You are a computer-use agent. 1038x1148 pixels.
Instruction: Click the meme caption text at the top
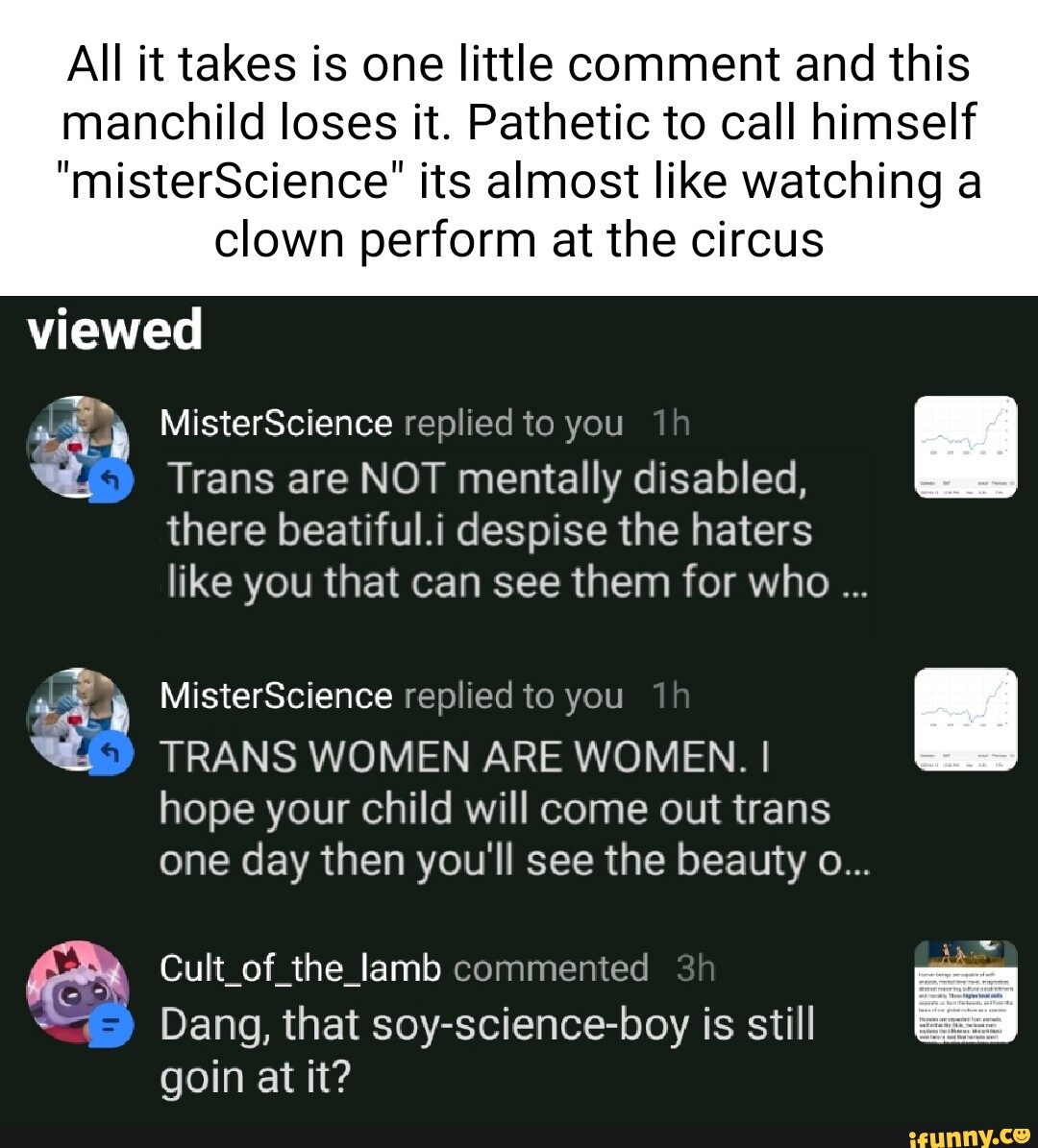click(519, 151)
